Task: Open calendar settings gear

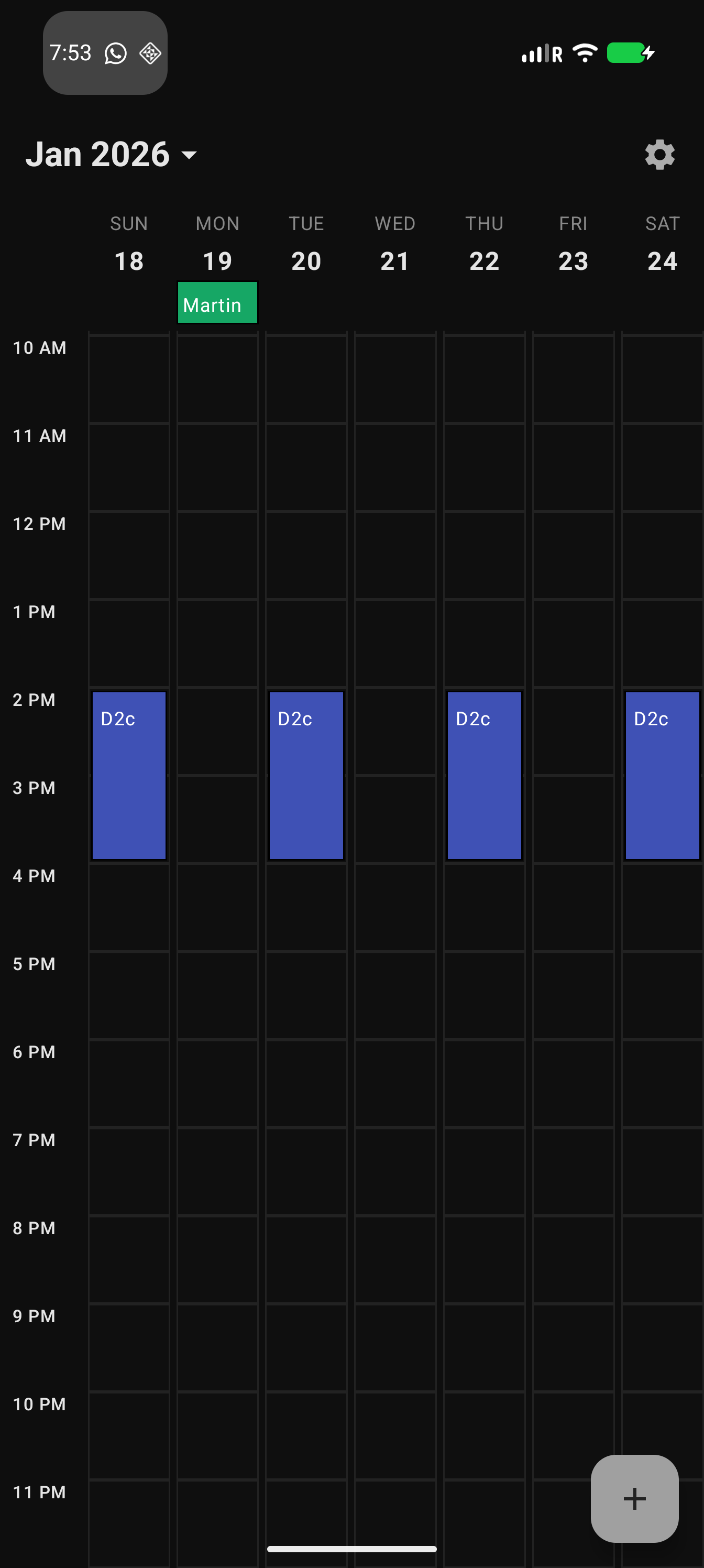Action: pos(659,155)
